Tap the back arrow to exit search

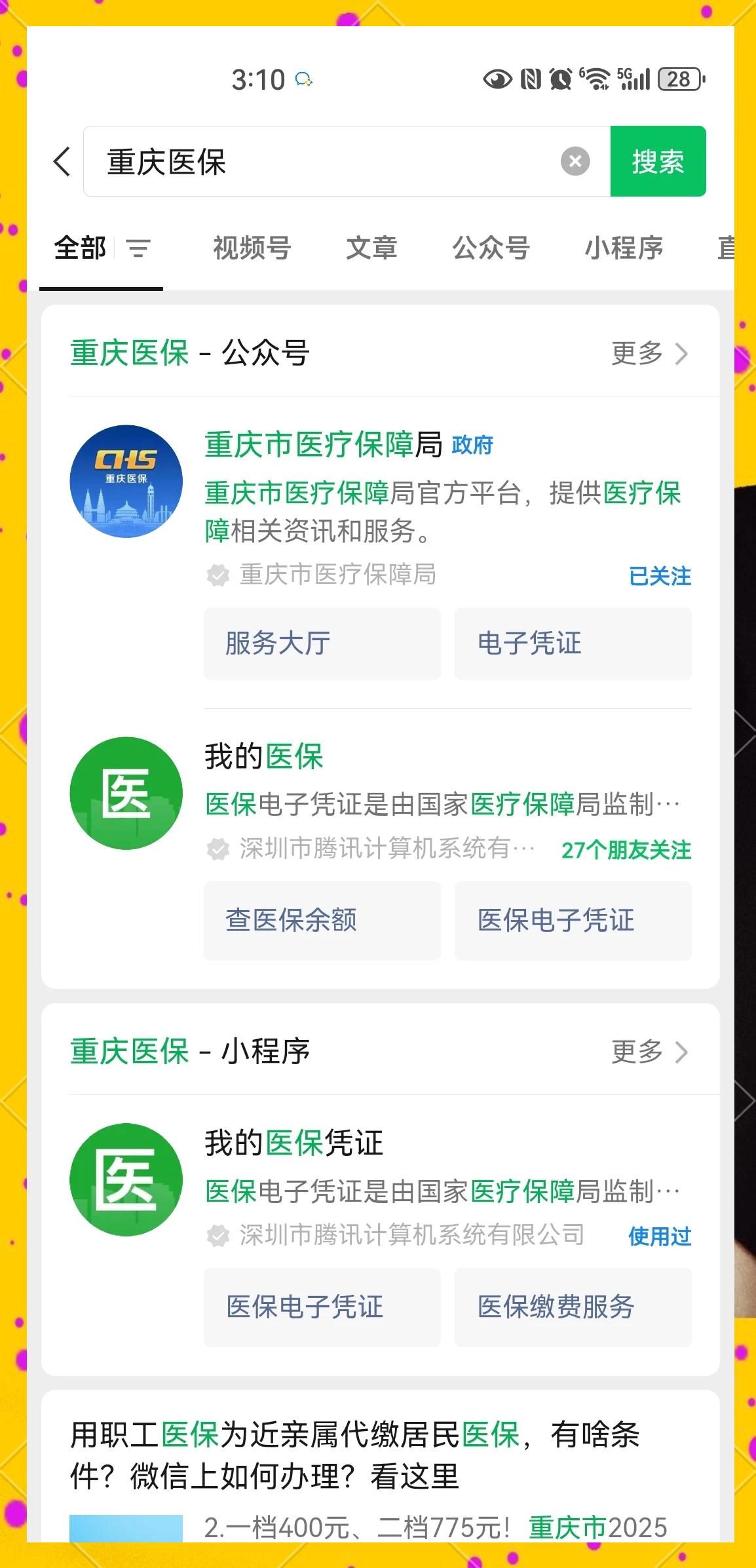tap(60, 161)
